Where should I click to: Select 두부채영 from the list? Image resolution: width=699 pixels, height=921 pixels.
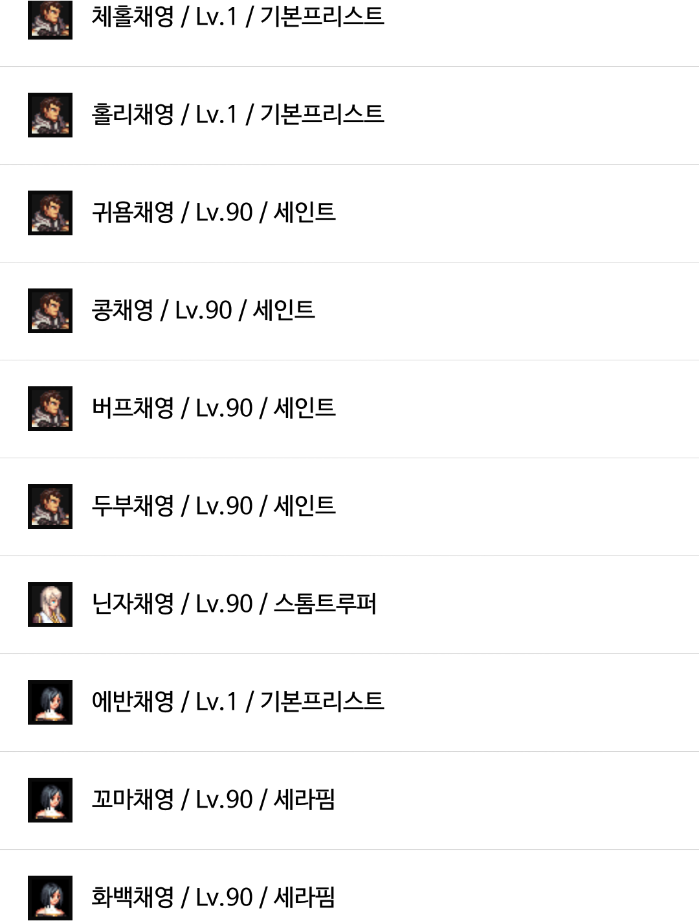(x=213, y=506)
